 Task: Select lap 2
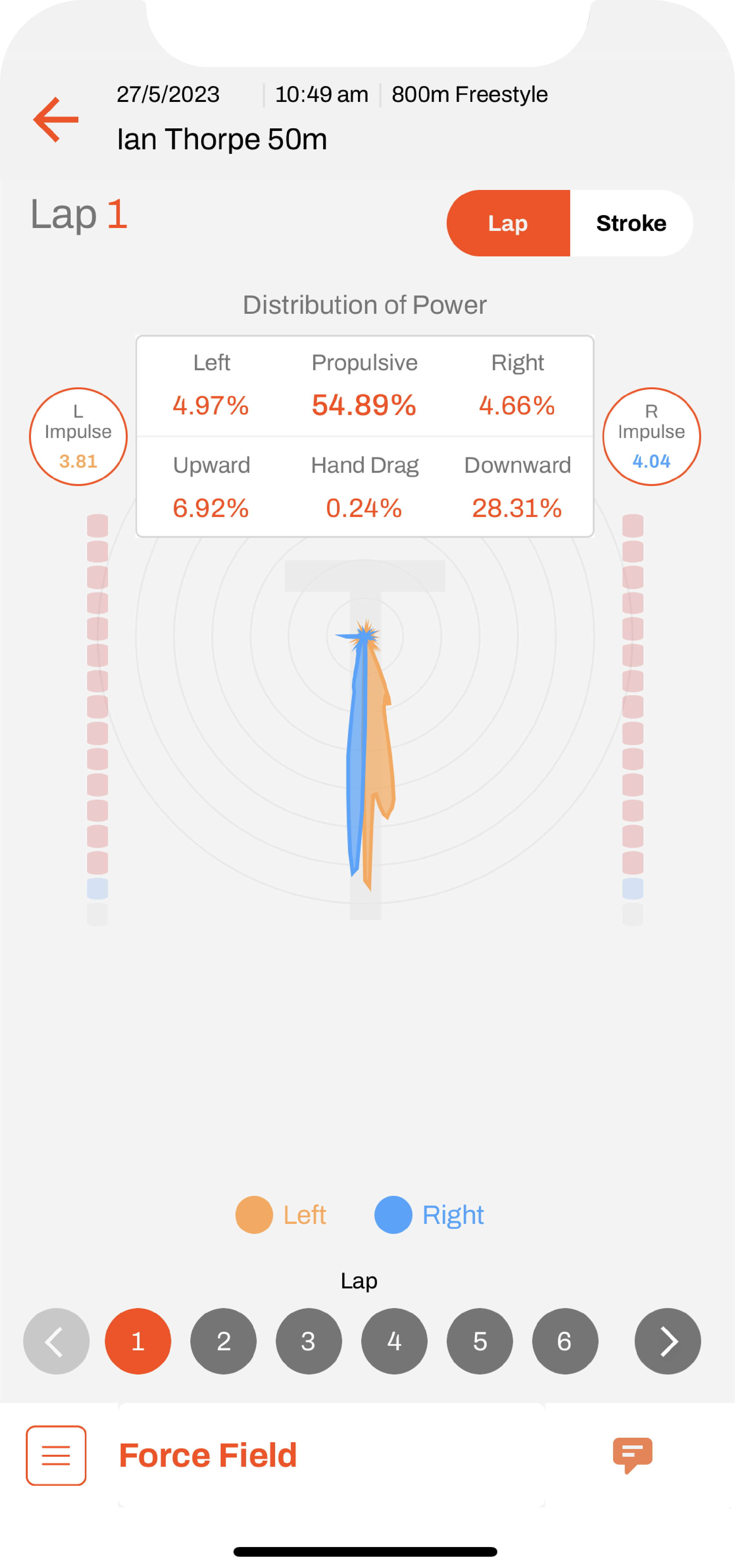(x=223, y=1341)
